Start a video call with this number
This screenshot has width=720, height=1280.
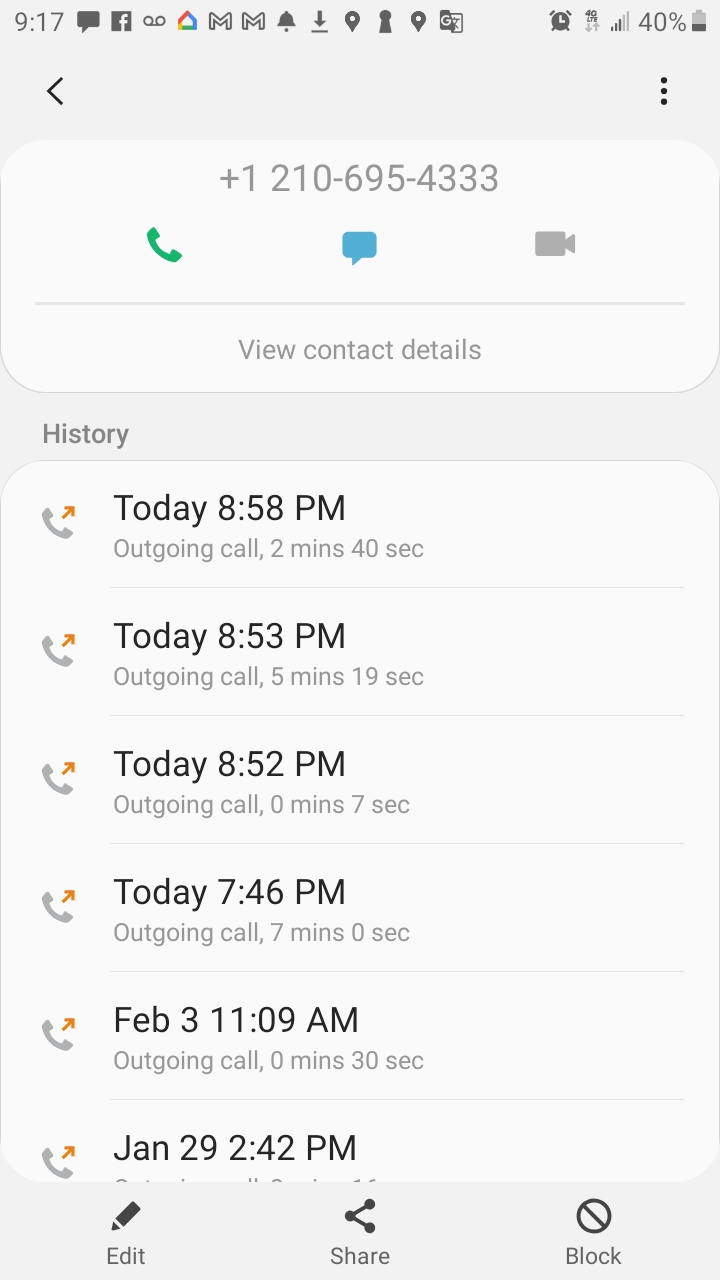point(555,245)
